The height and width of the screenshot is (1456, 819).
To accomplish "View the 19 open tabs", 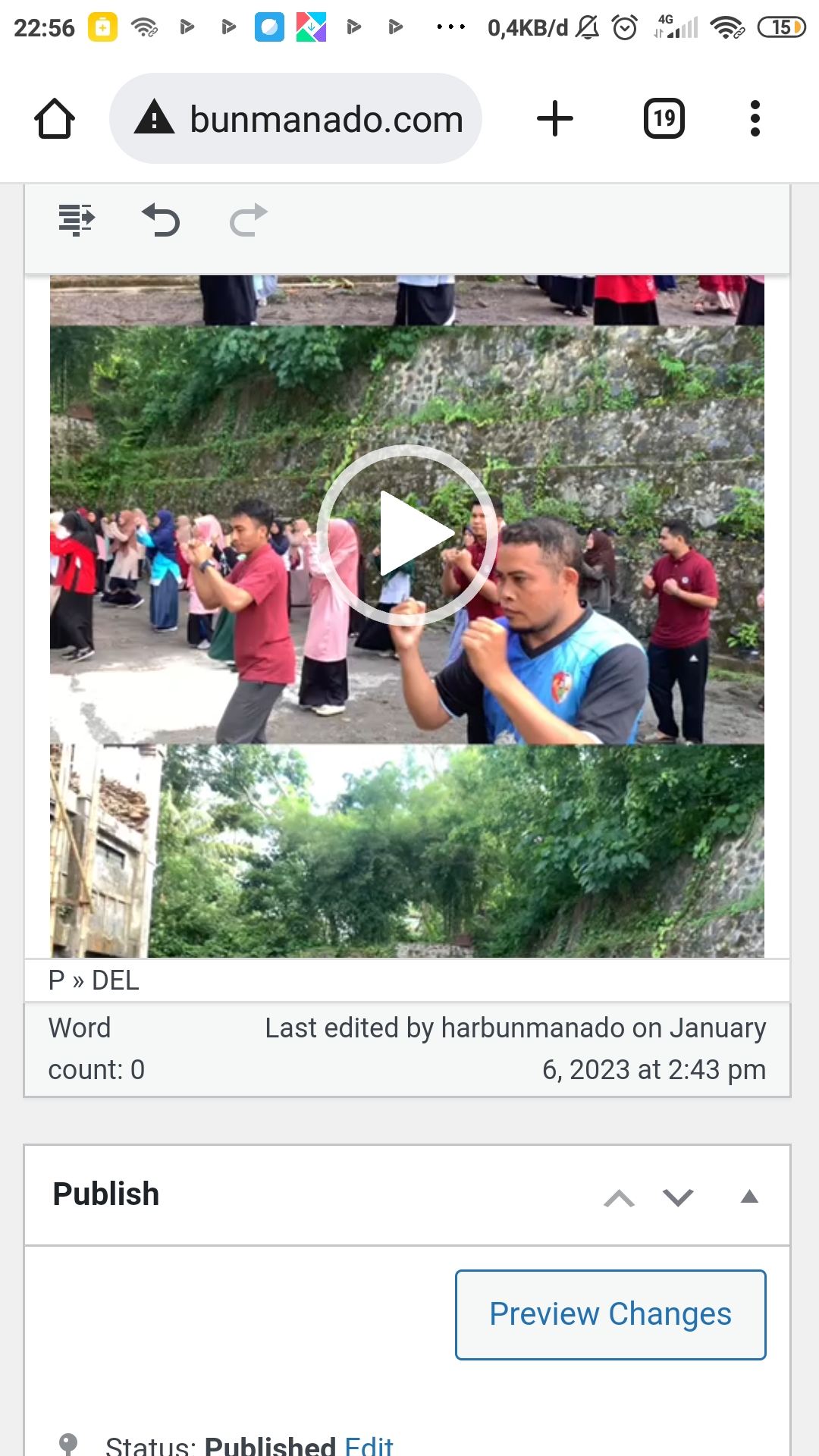I will [664, 119].
